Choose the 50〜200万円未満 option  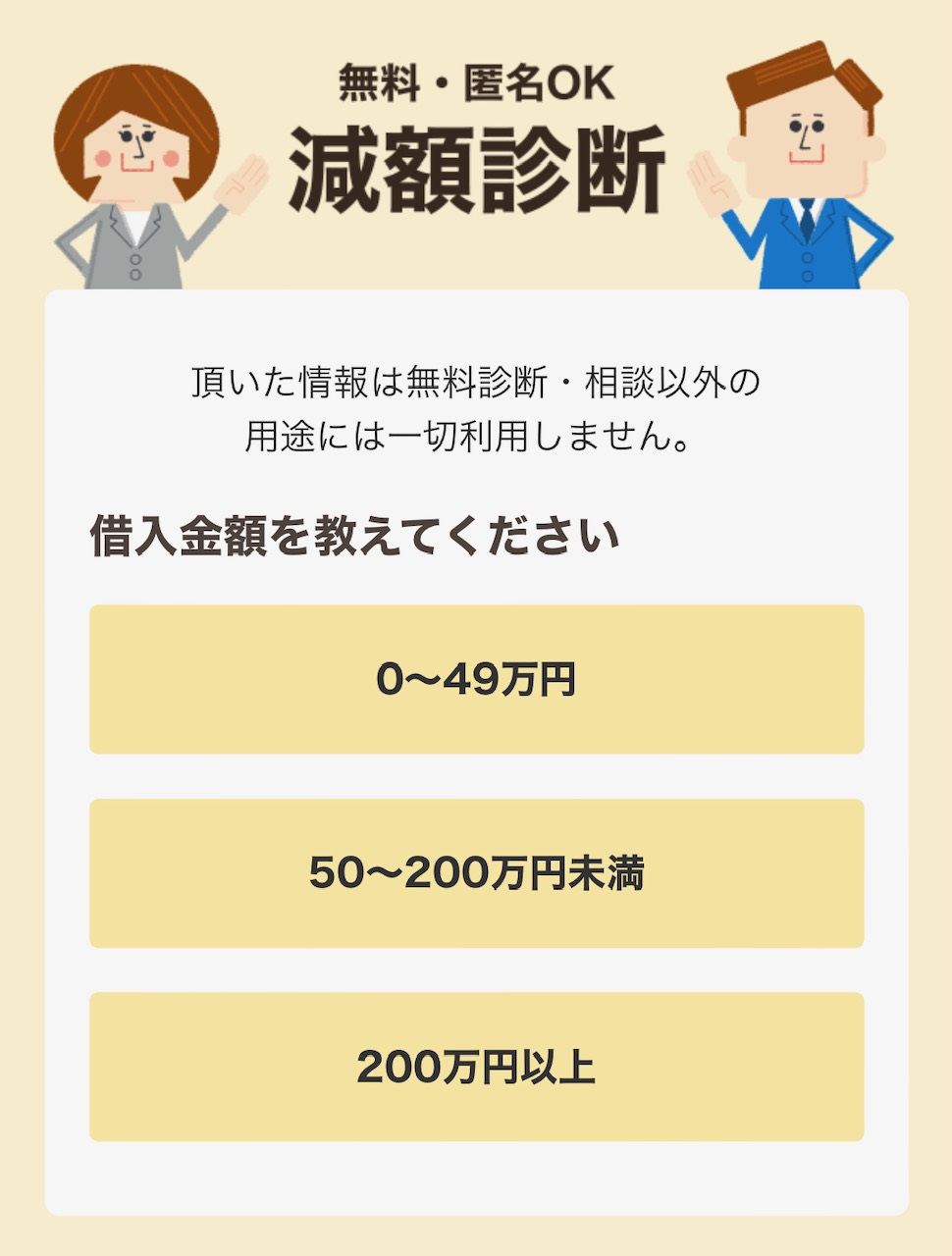coord(476,873)
